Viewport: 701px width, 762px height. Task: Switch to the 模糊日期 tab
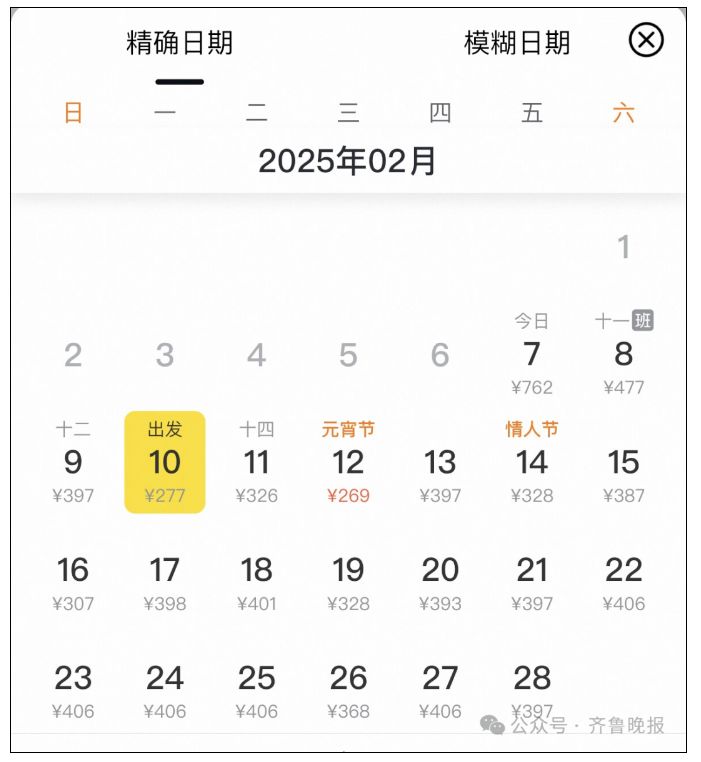coord(517,43)
